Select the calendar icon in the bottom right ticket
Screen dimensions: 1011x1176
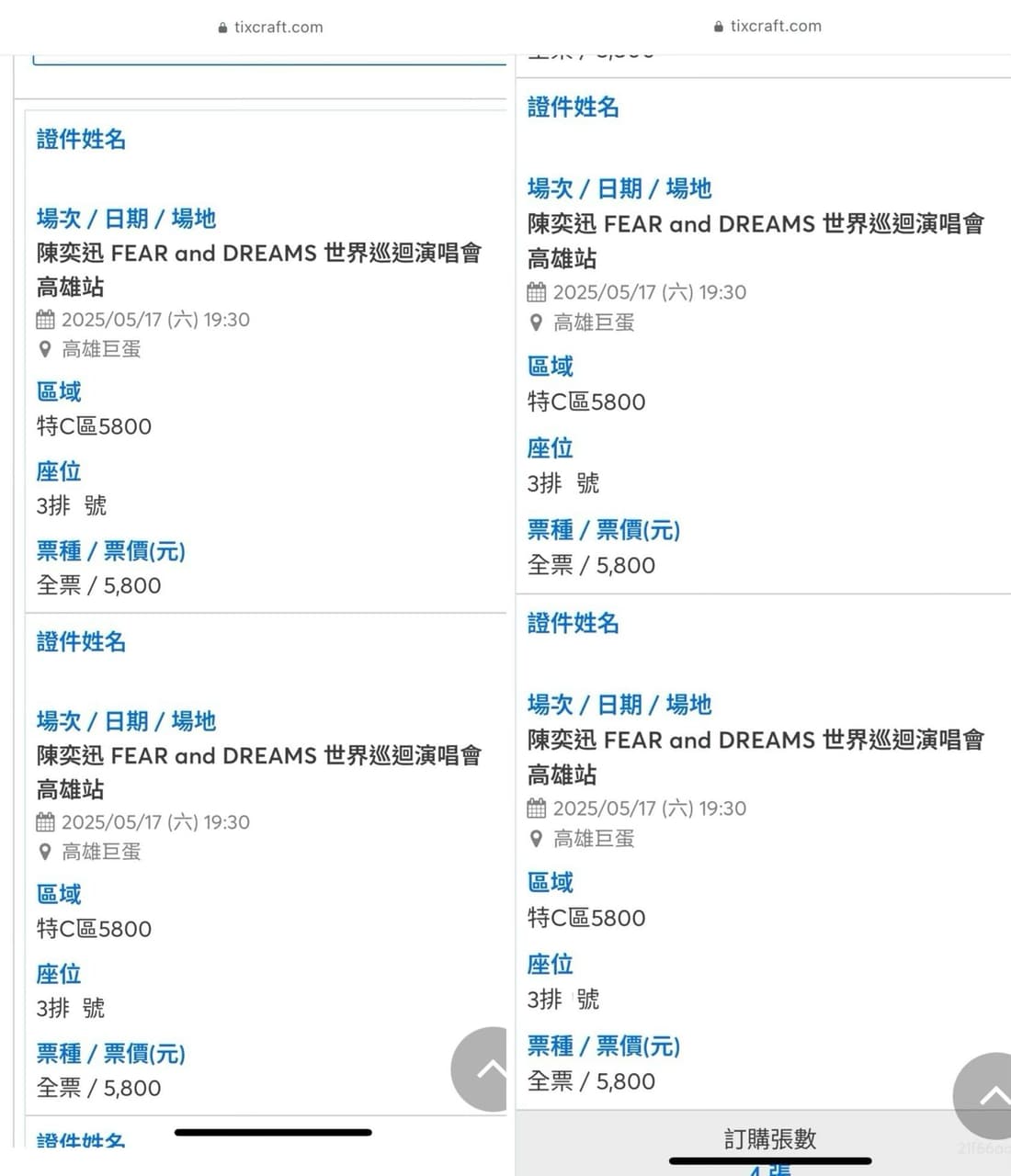(537, 808)
